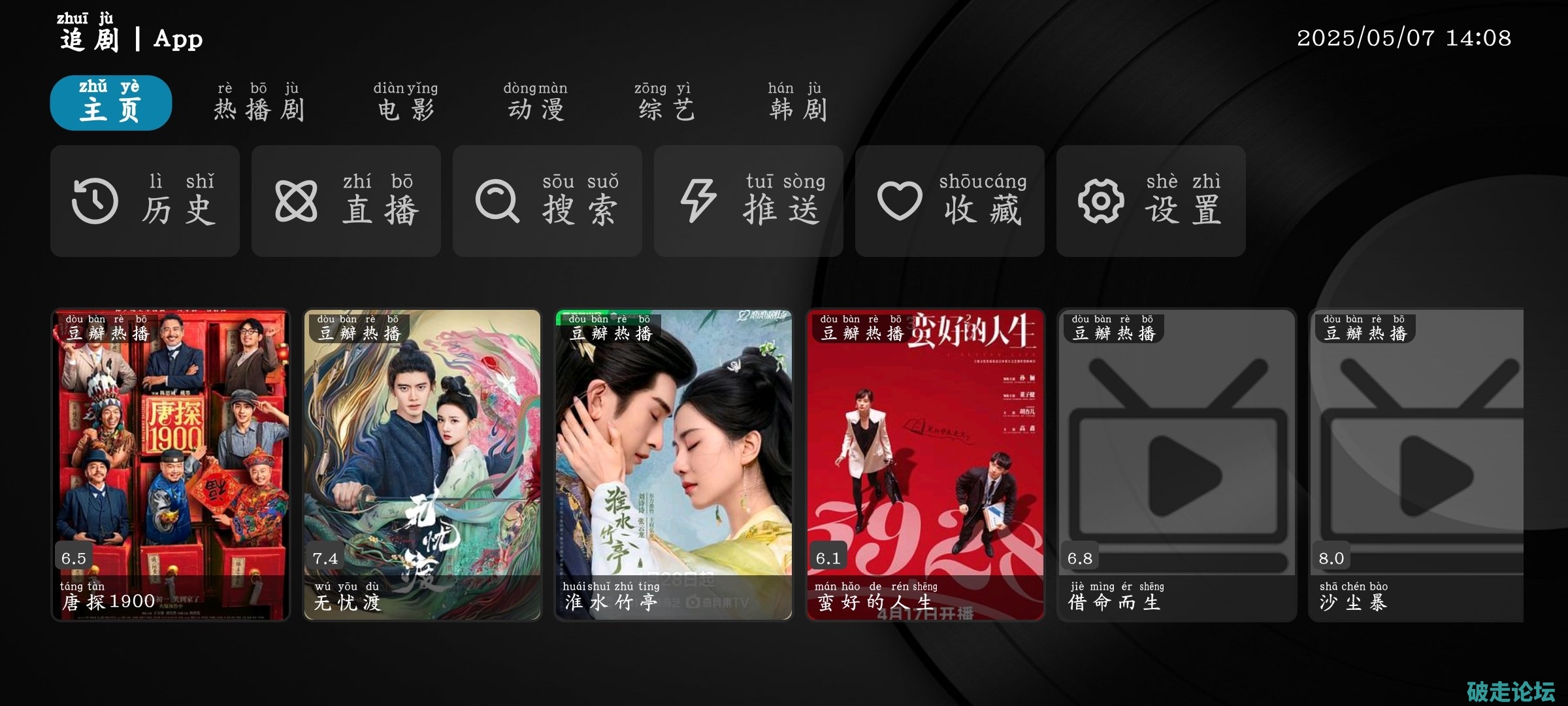View 收藏 favorites

click(950, 201)
